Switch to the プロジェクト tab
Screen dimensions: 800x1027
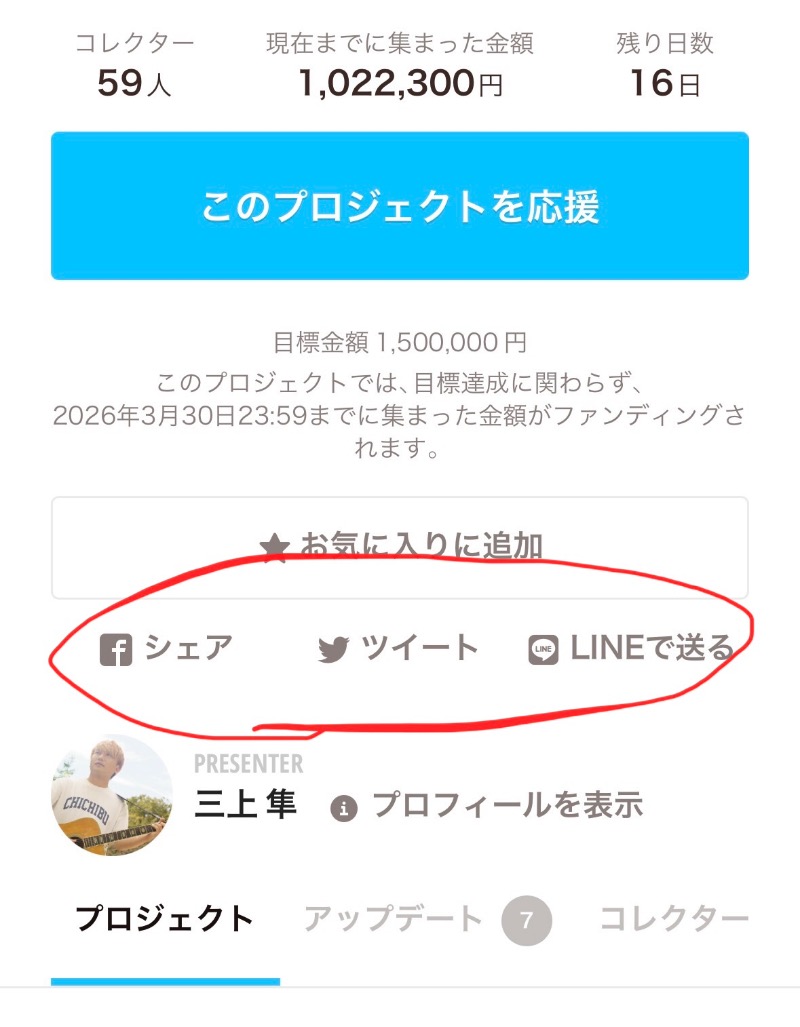pos(165,918)
